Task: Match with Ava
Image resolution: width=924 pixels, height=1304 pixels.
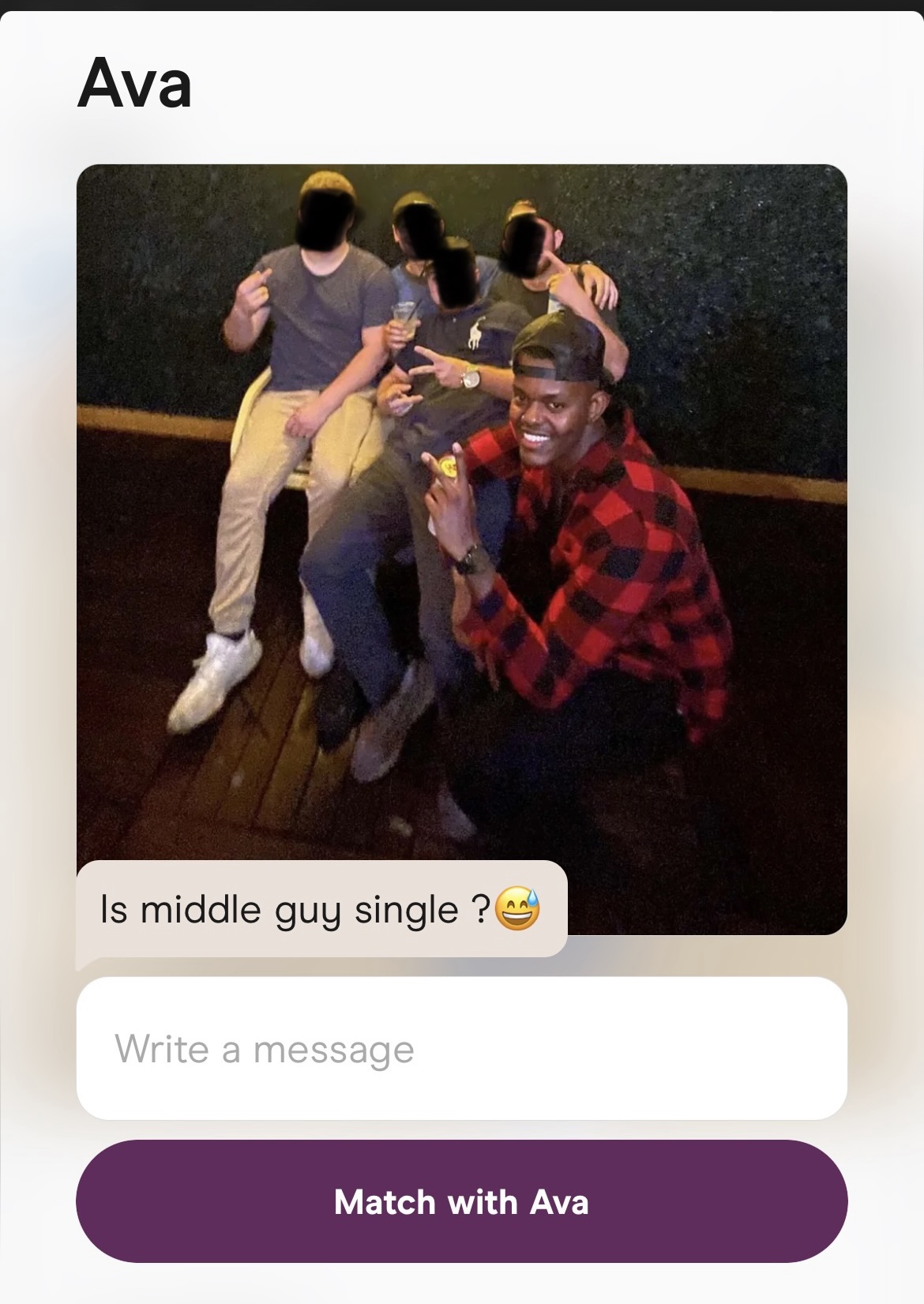Action: 461,1201
